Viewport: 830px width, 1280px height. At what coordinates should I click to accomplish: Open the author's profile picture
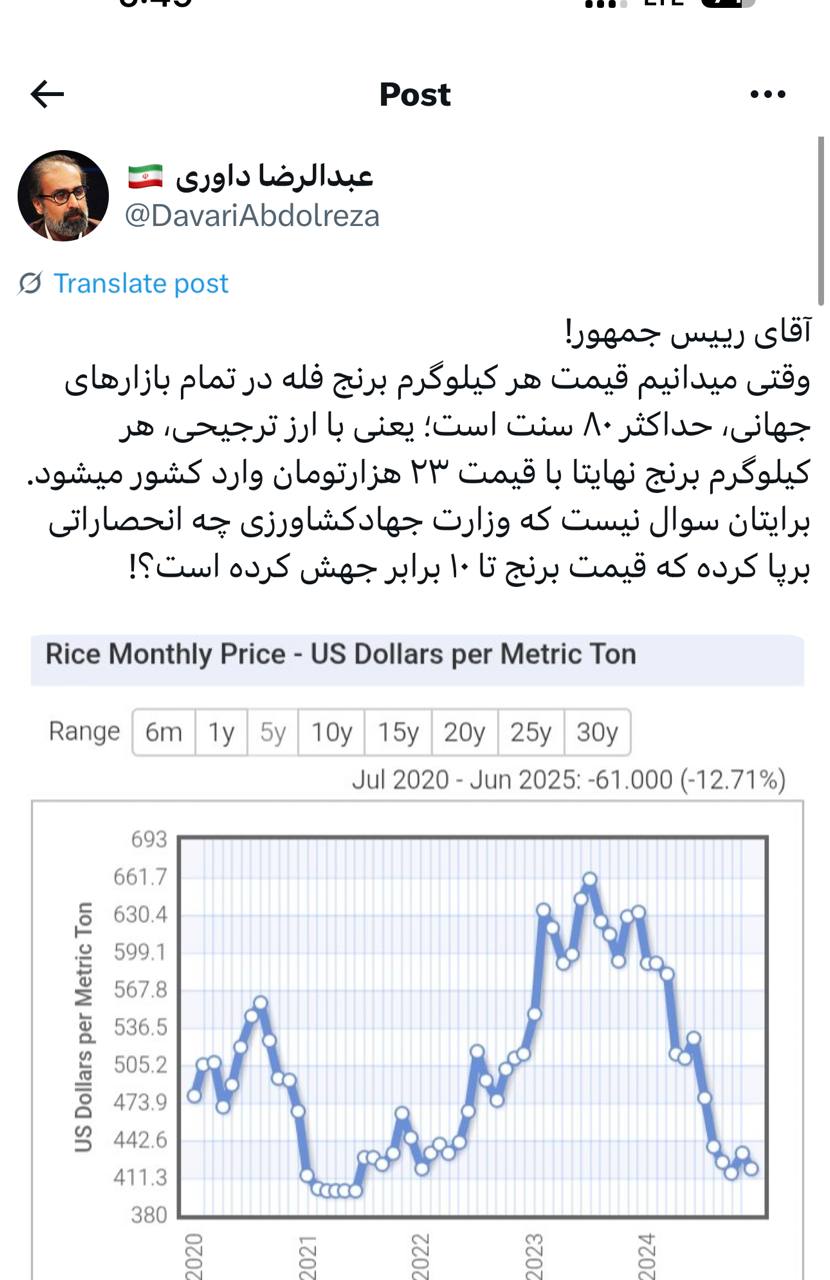[63, 195]
